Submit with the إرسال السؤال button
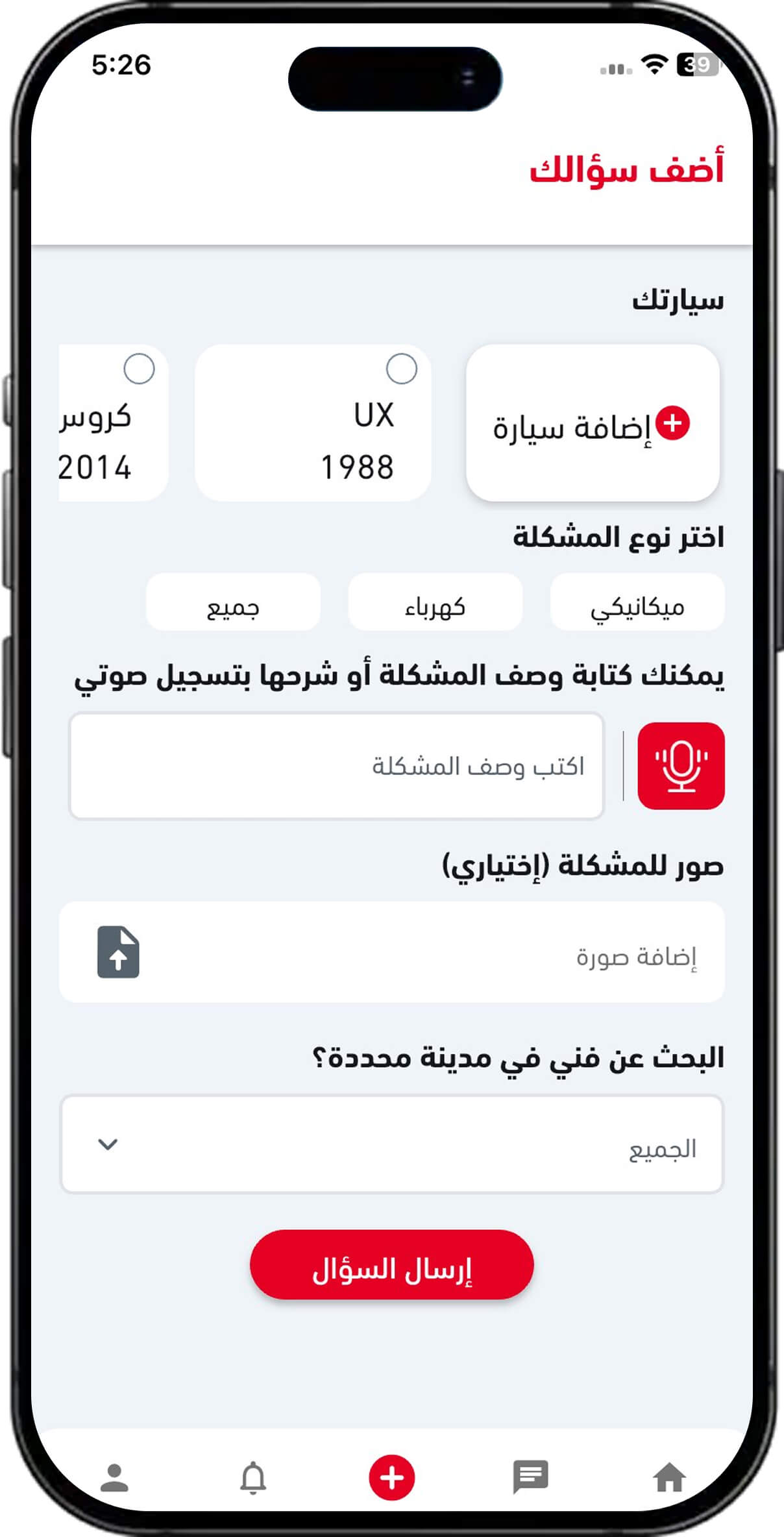Viewport: 784px width, 1537px height. 391,1264
